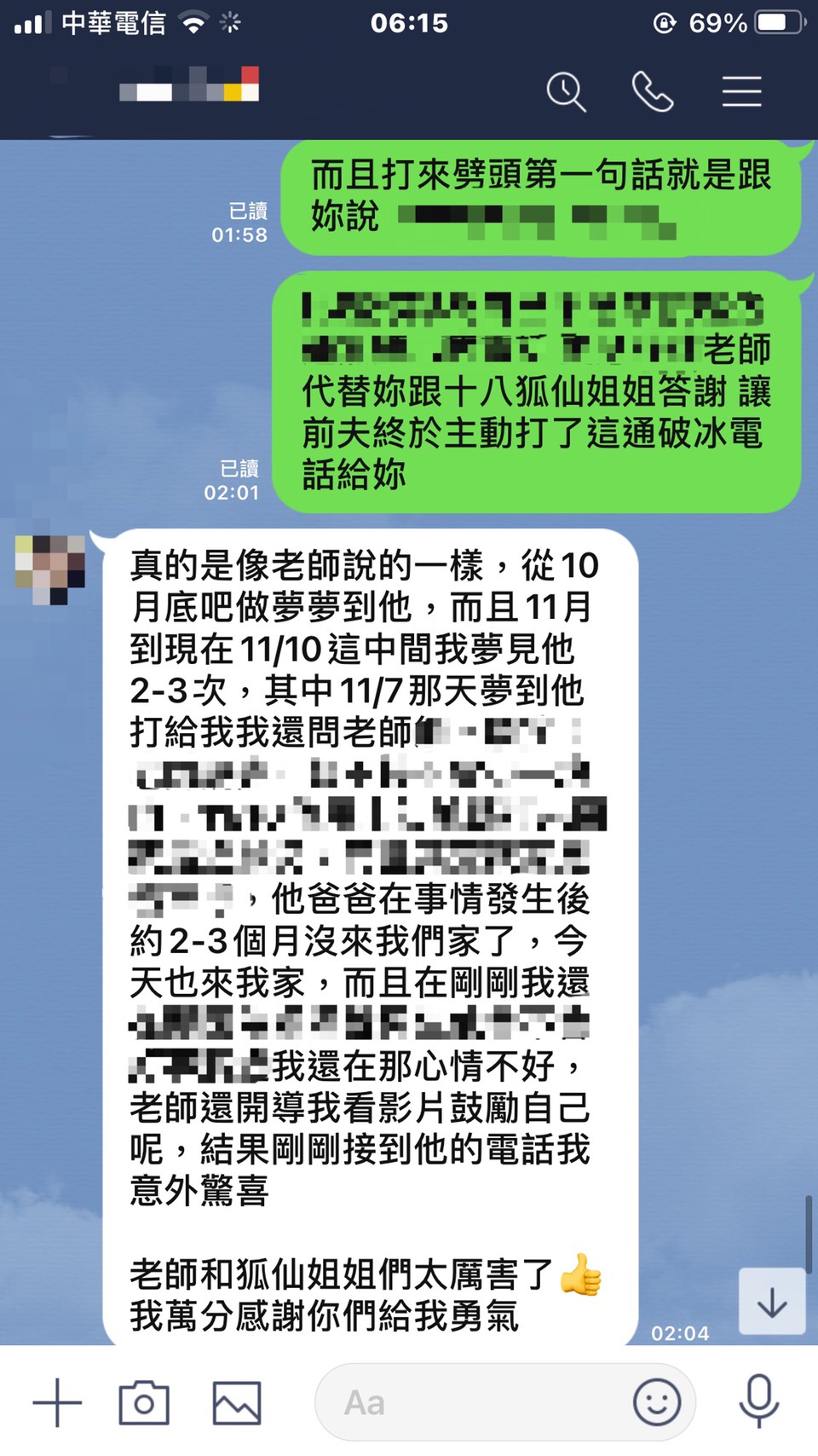Open the chat menu
818x1456 pixels.
point(741,91)
